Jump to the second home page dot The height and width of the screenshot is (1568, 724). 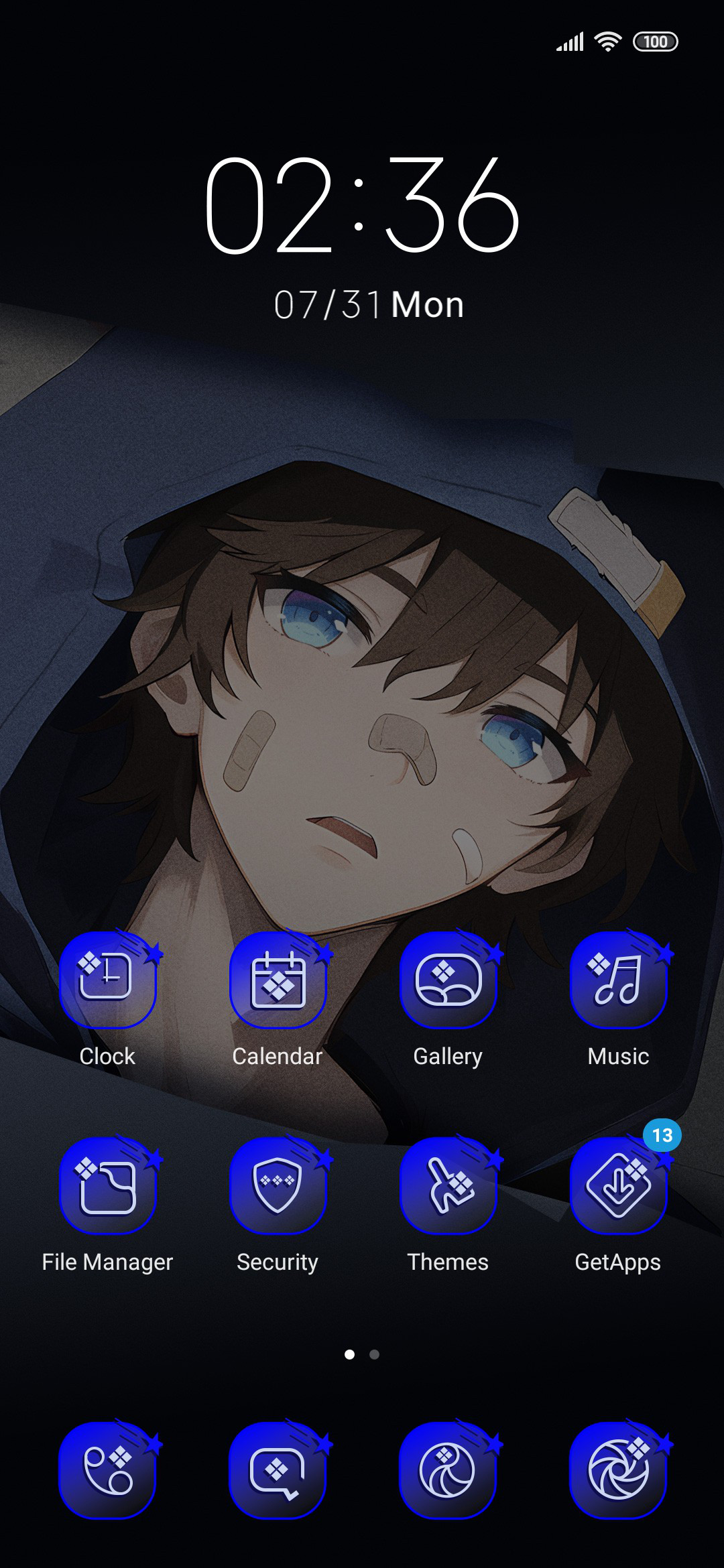(x=375, y=1354)
